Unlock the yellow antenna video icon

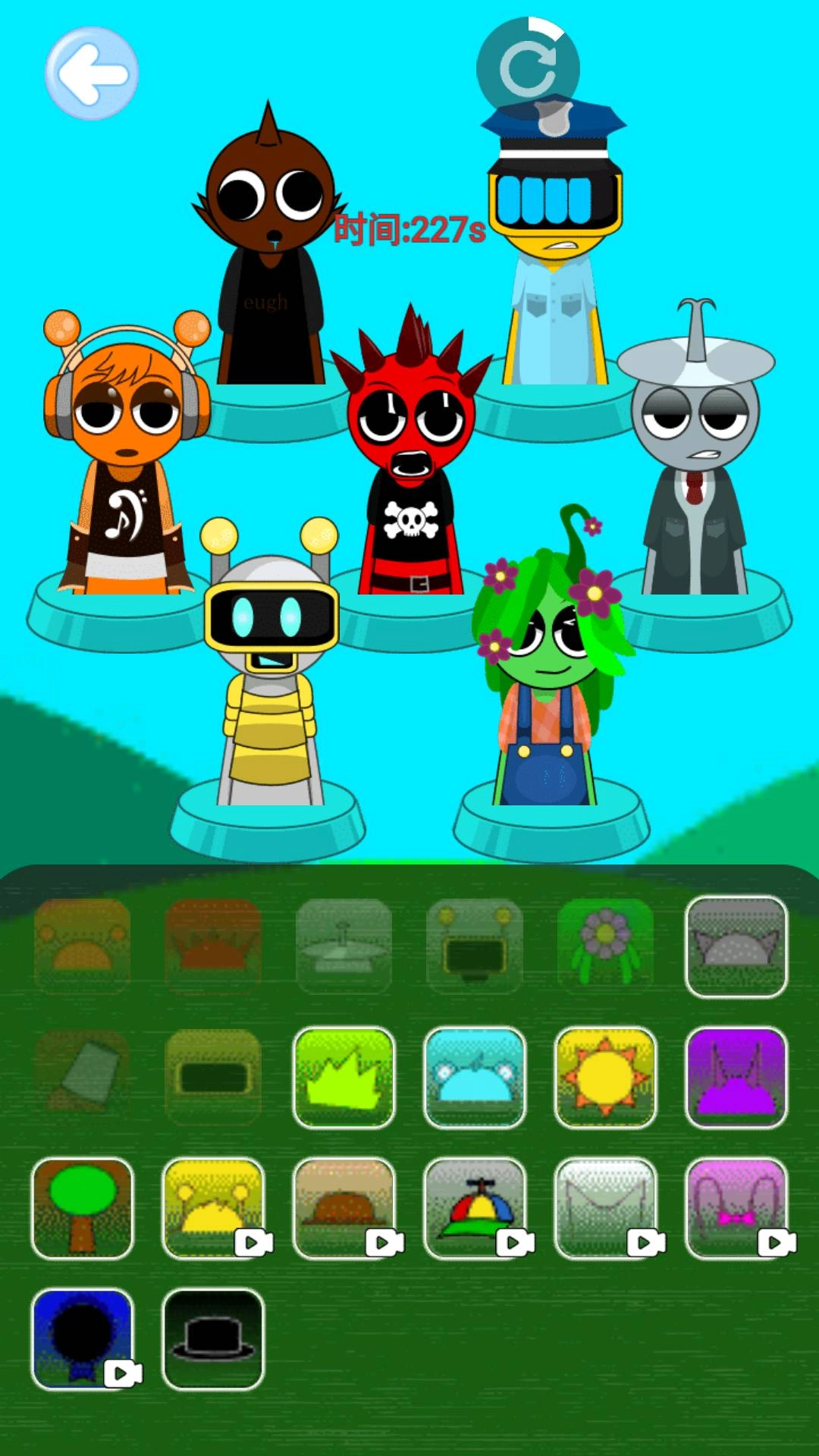(x=213, y=1209)
